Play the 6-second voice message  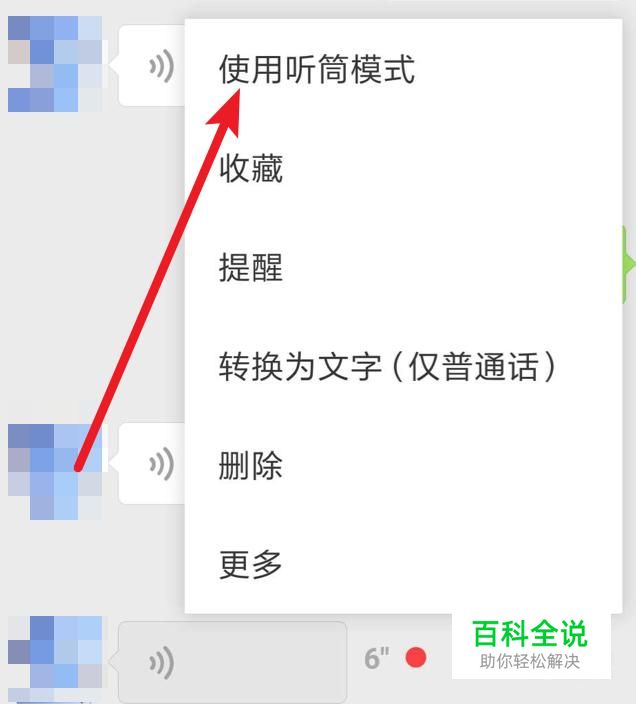pos(232,661)
